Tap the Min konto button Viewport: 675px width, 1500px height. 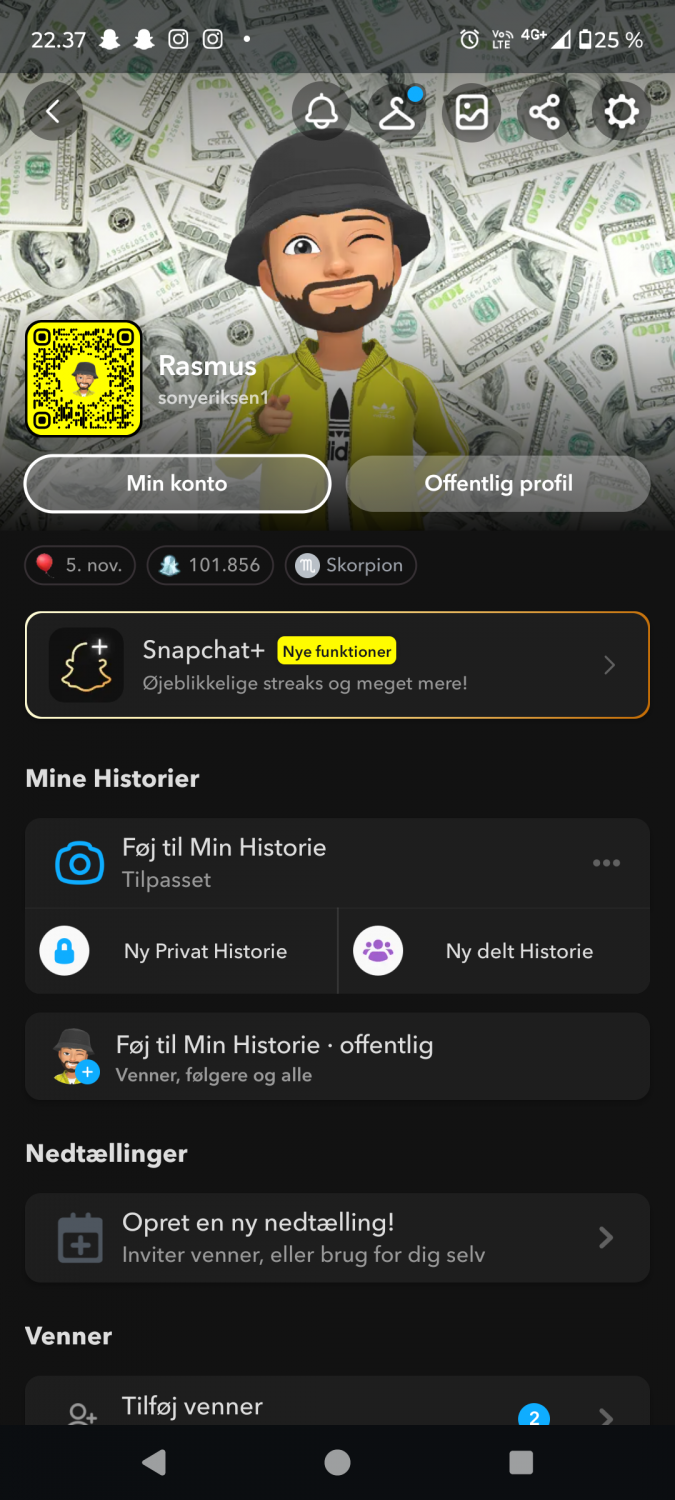tap(177, 484)
